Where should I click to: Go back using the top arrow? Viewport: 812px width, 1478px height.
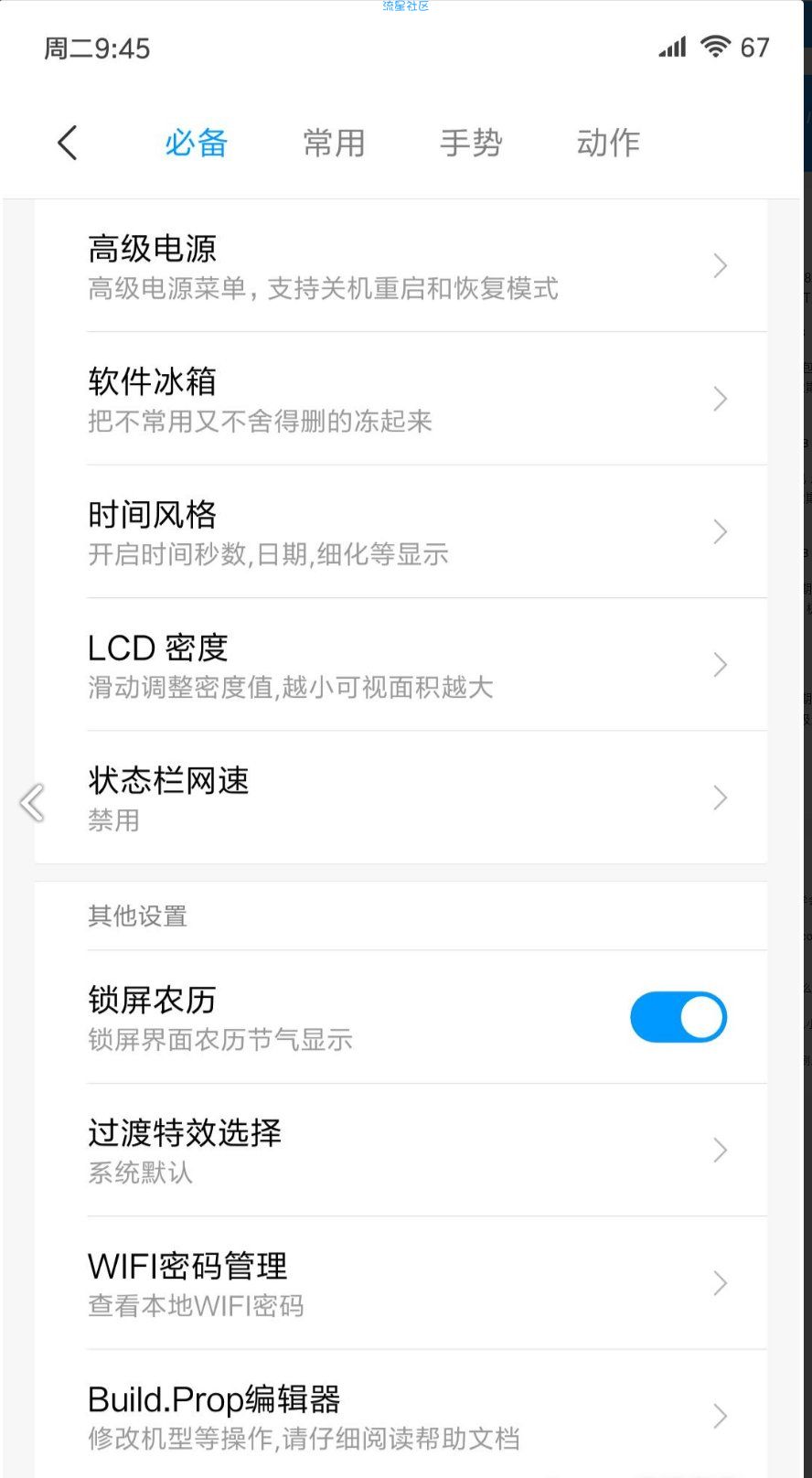(68, 143)
